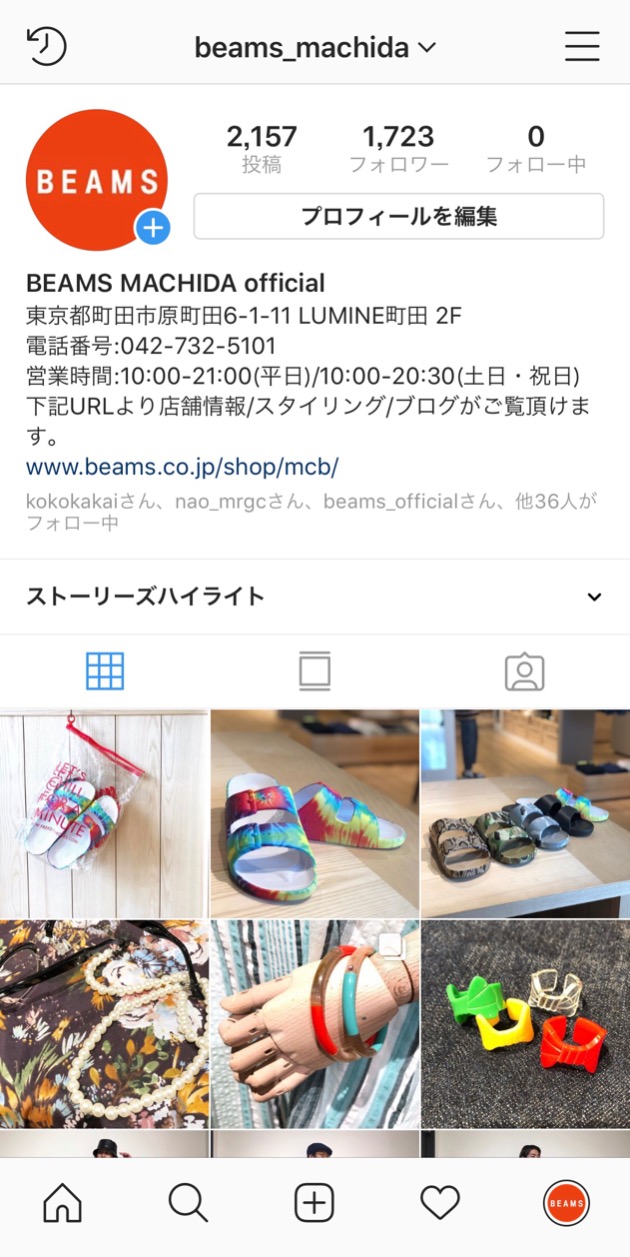Open the search magnifier tab
This screenshot has width=630, height=1257.
point(188,1203)
